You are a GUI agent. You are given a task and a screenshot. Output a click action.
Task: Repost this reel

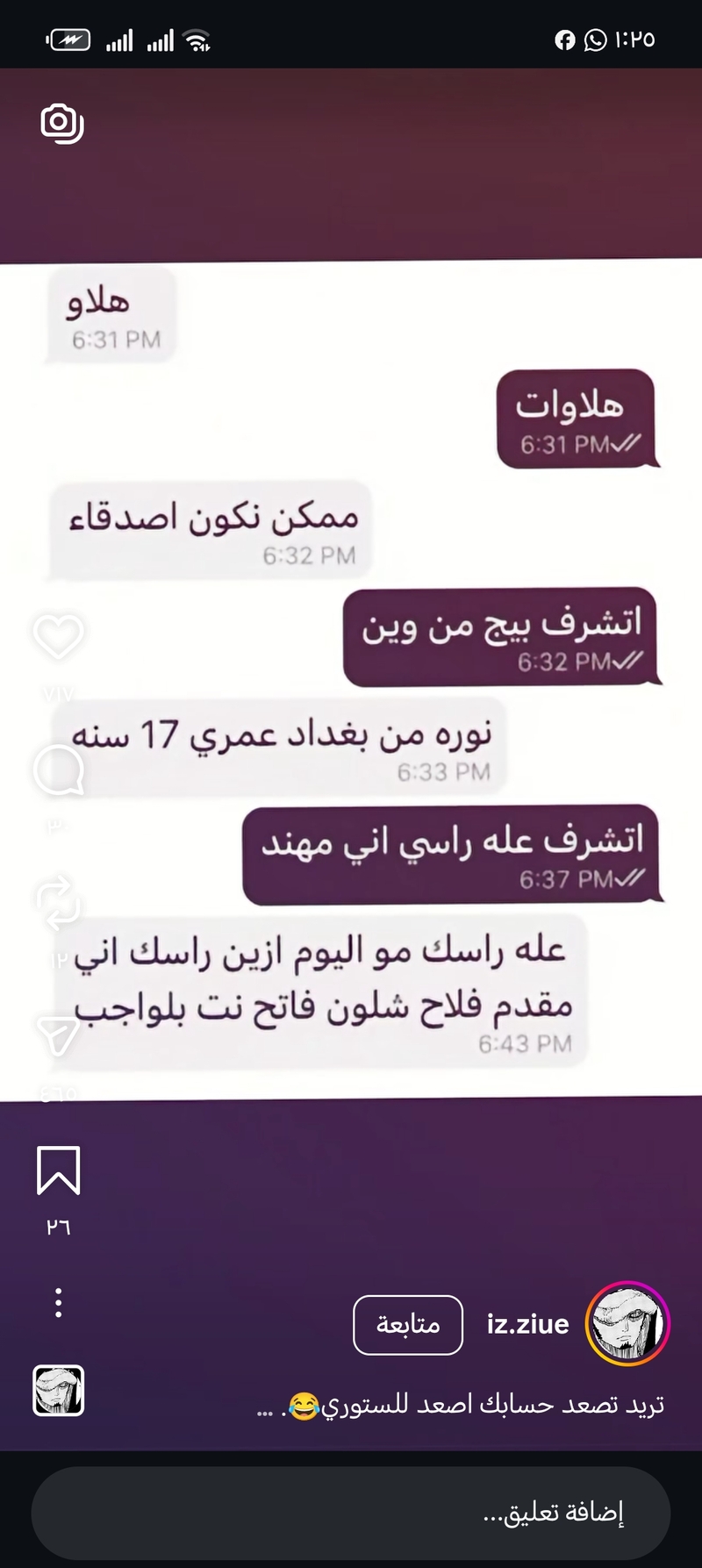pyautogui.click(x=58, y=905)
